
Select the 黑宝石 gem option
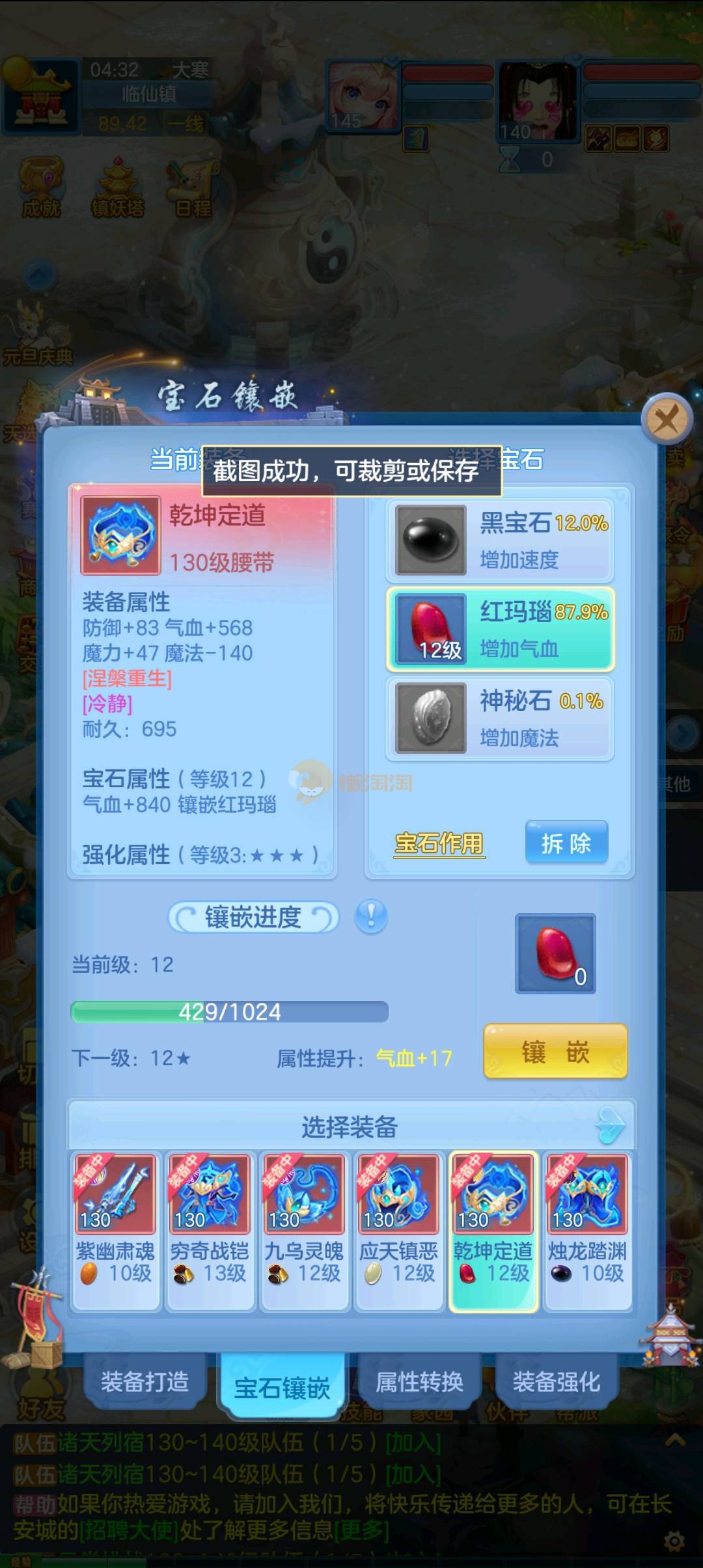coord(500,540)
